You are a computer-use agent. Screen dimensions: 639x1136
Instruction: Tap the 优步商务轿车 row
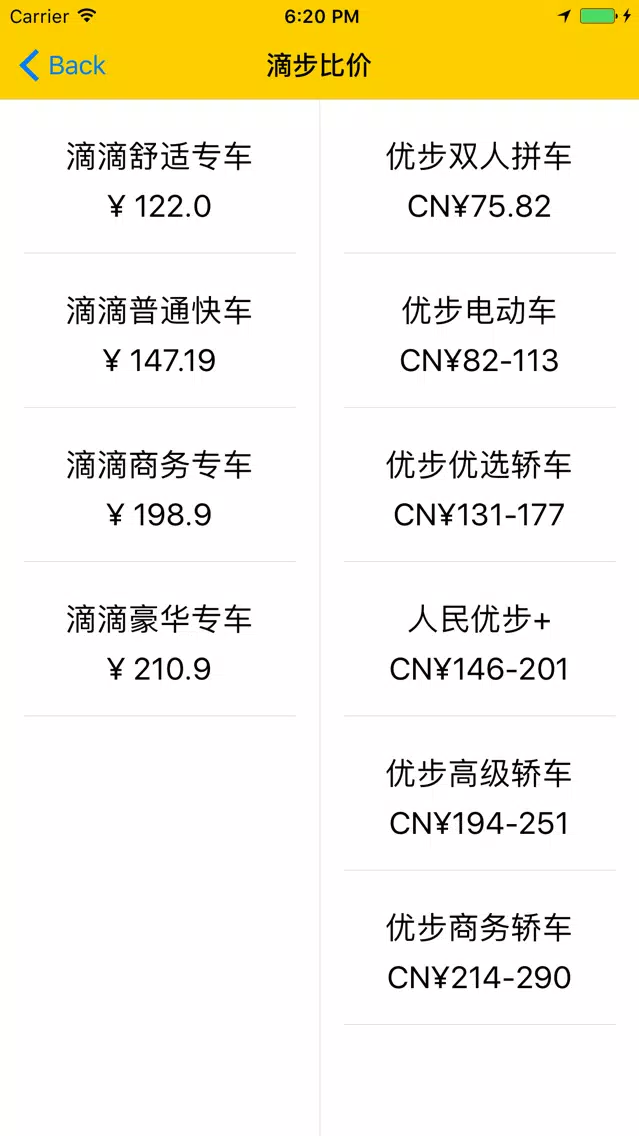tap(480, 948)
